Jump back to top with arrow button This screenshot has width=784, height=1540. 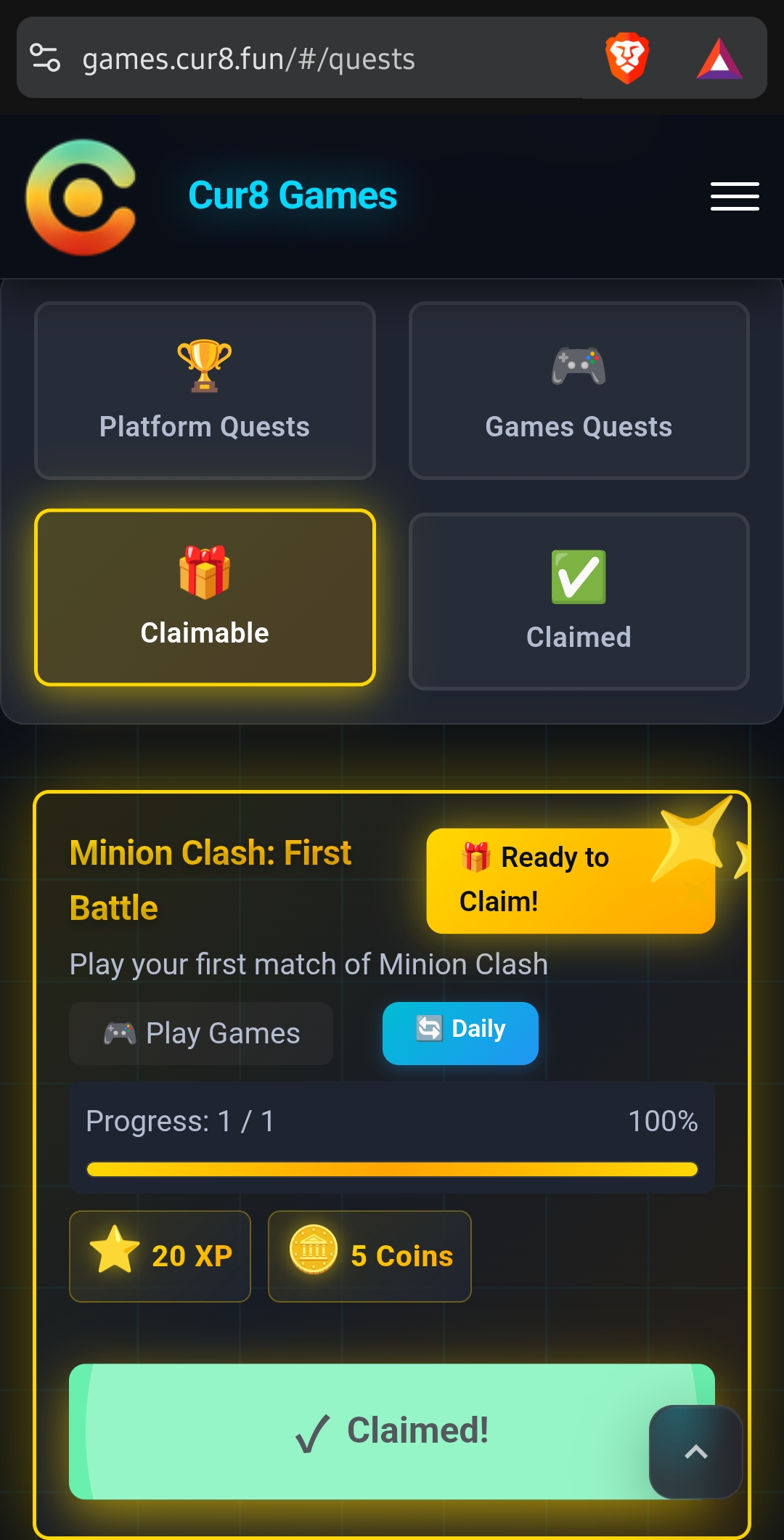pyautogui.click(x=695, y=1452)
